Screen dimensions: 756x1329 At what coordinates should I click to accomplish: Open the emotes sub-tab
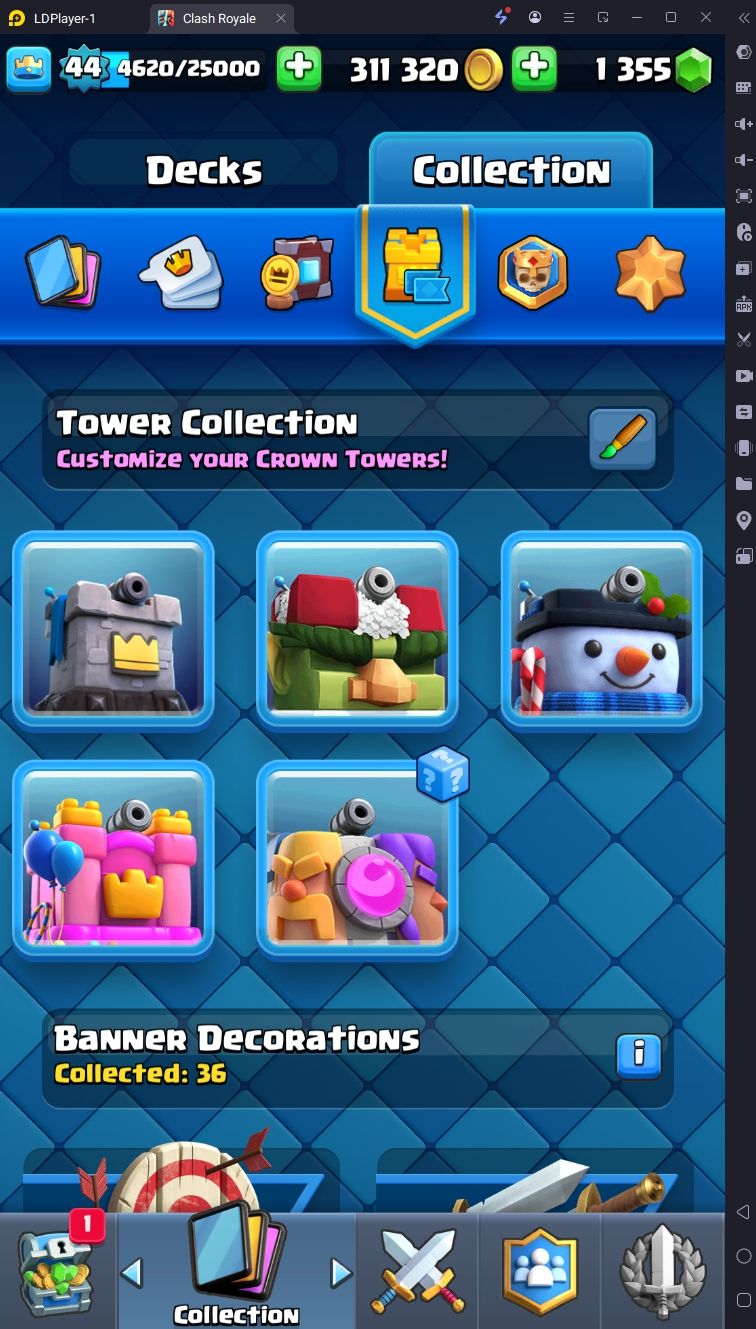pyautogui.click(x=180, y=272)
